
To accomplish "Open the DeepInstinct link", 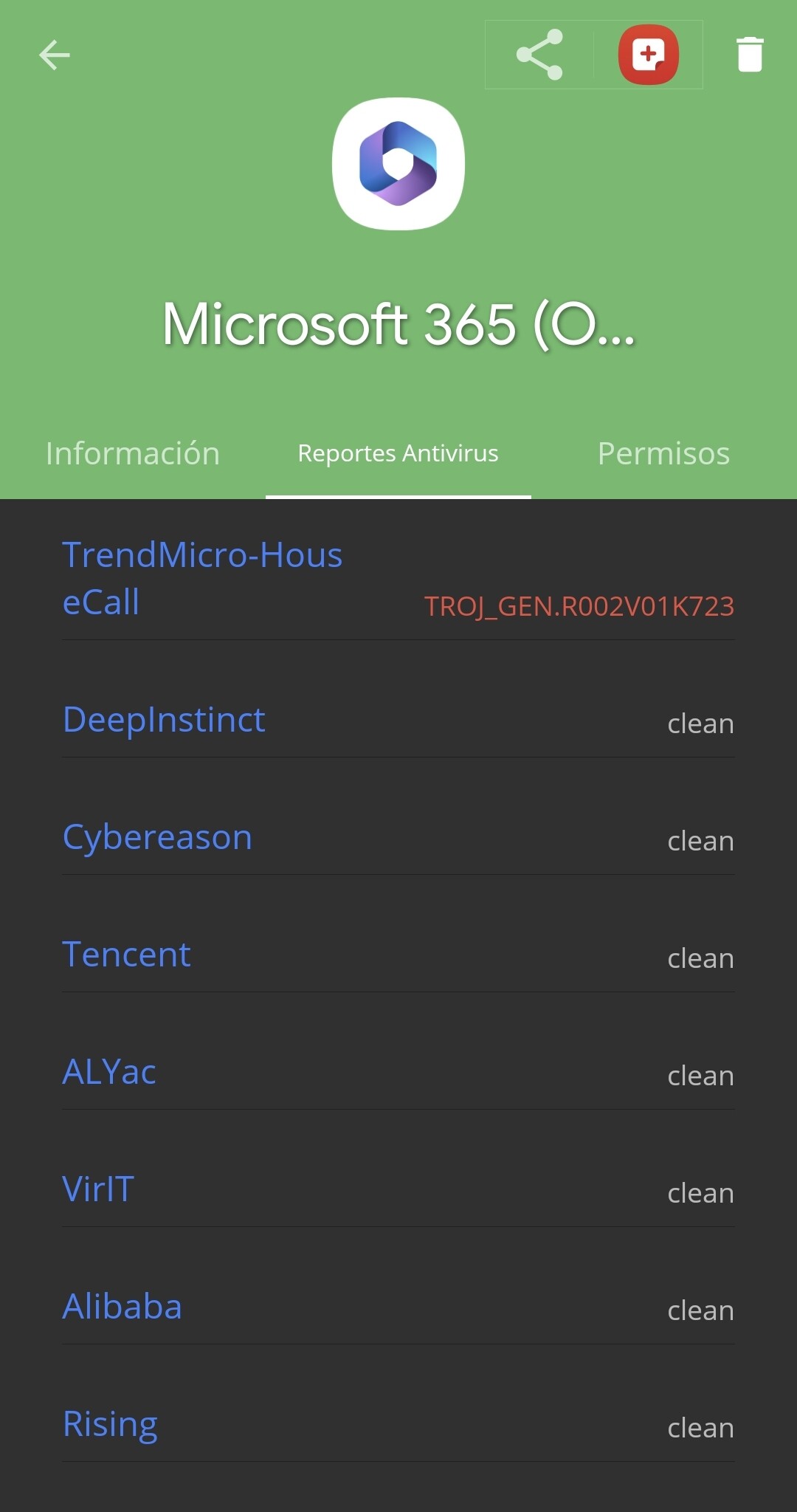I will coord(164,720).
